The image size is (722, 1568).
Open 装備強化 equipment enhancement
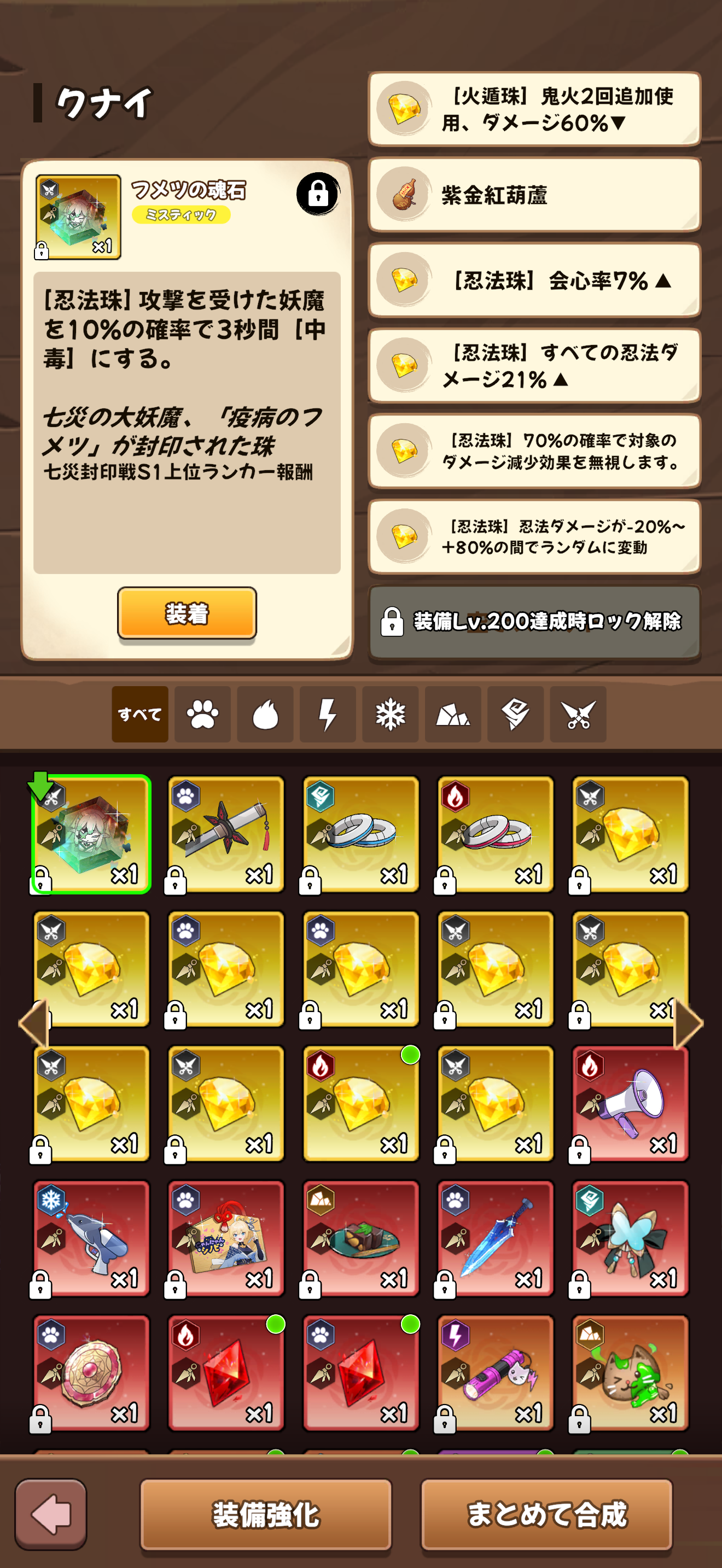[265, 1514]
